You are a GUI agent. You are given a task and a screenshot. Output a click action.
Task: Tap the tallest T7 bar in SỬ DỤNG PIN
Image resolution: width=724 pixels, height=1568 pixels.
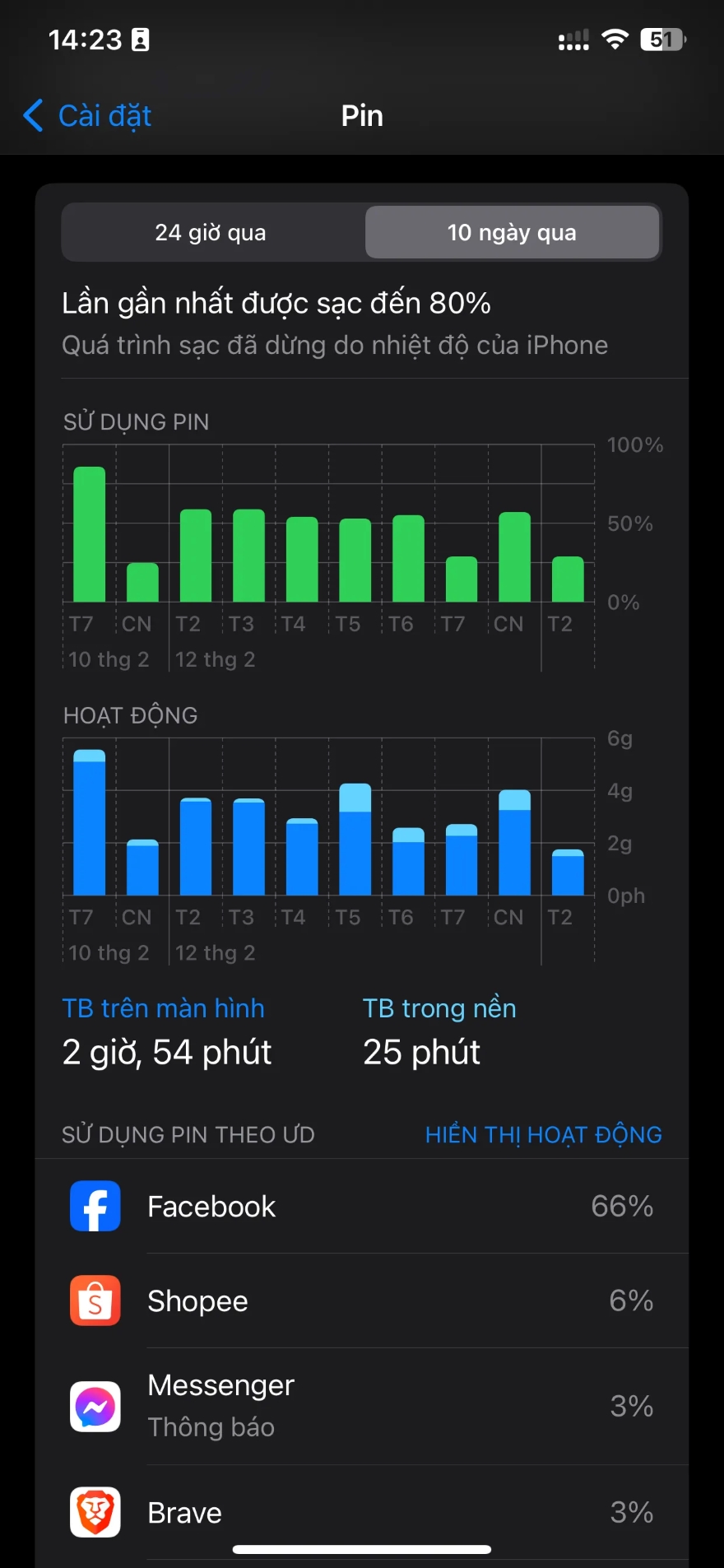89,535
